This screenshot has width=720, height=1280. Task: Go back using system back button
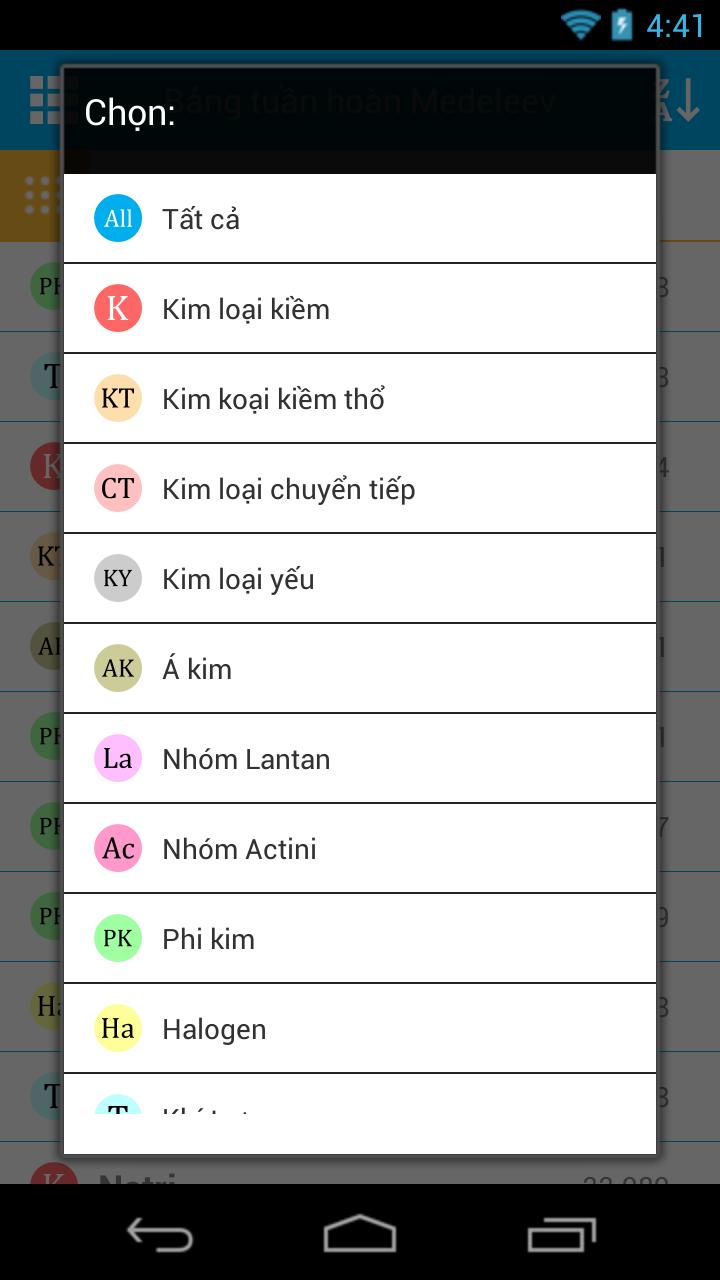(x=160, y=1234)
